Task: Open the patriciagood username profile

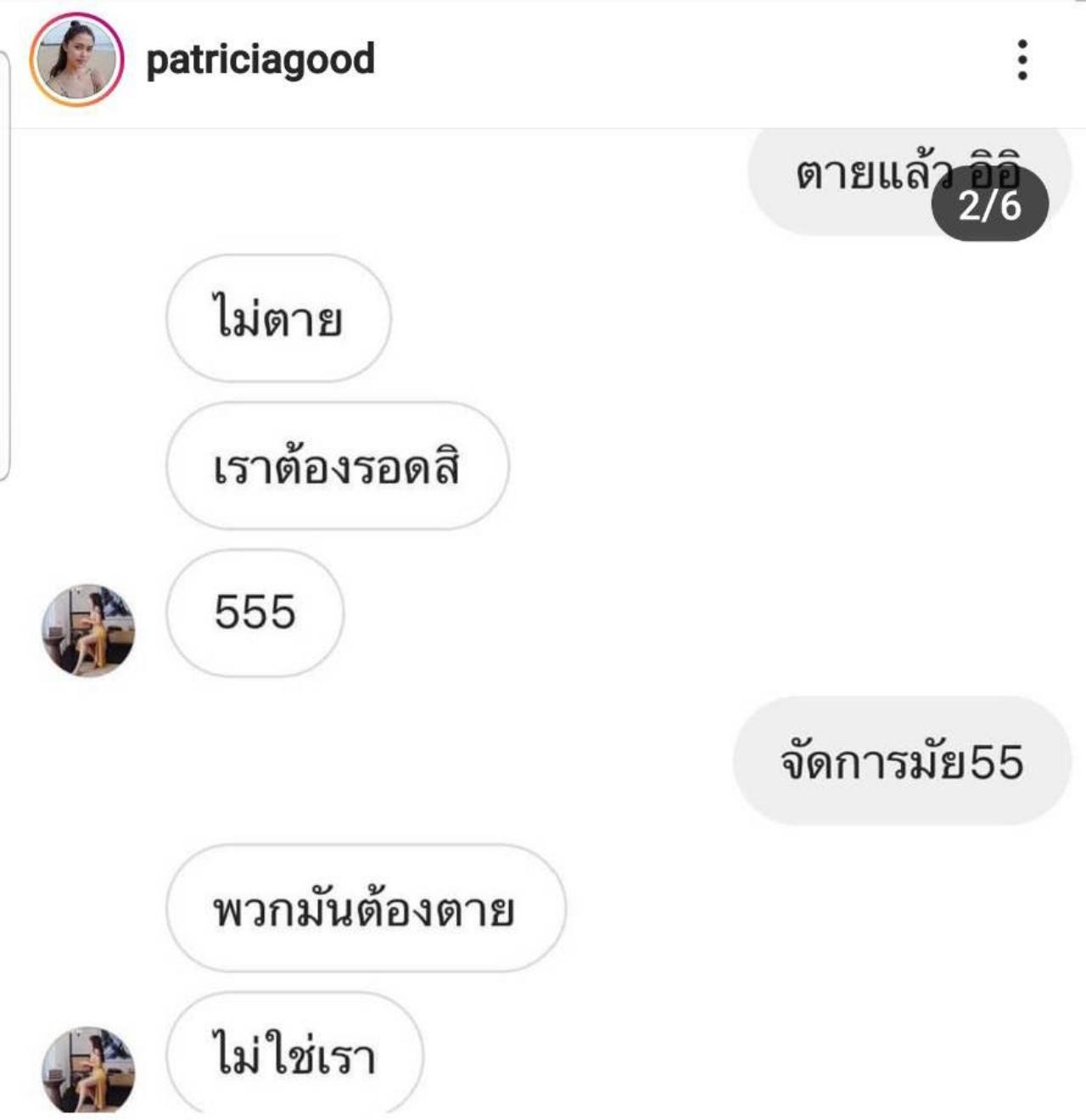Action: point(260,59)
